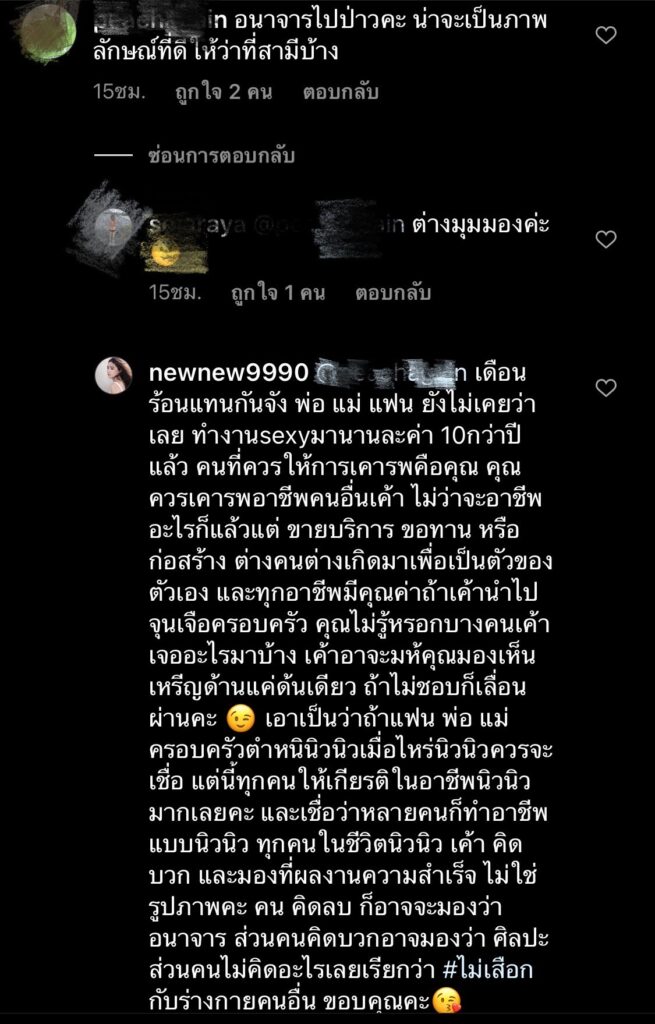Open newnew9990's profile picture
Screen dimensions: 655x1024
[113, 375]
